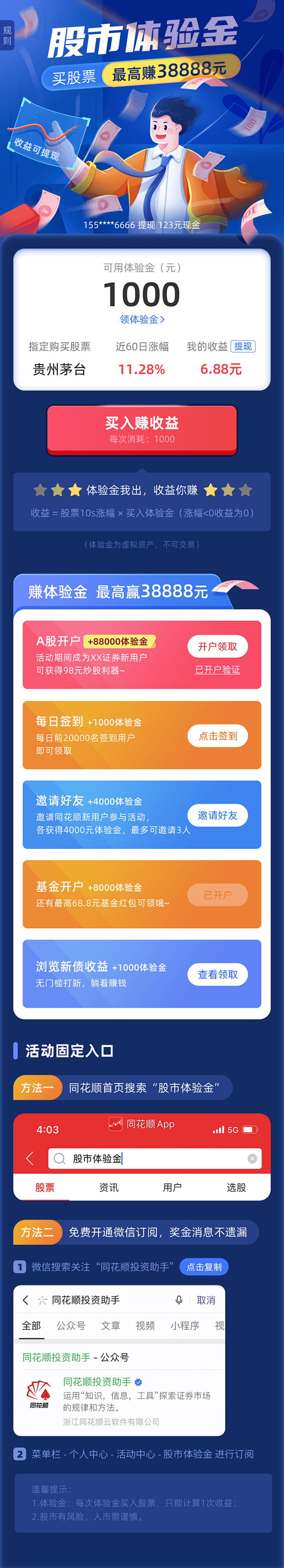
Task: Open the 已开户验证 link
Action: click(x=217, y=670)
